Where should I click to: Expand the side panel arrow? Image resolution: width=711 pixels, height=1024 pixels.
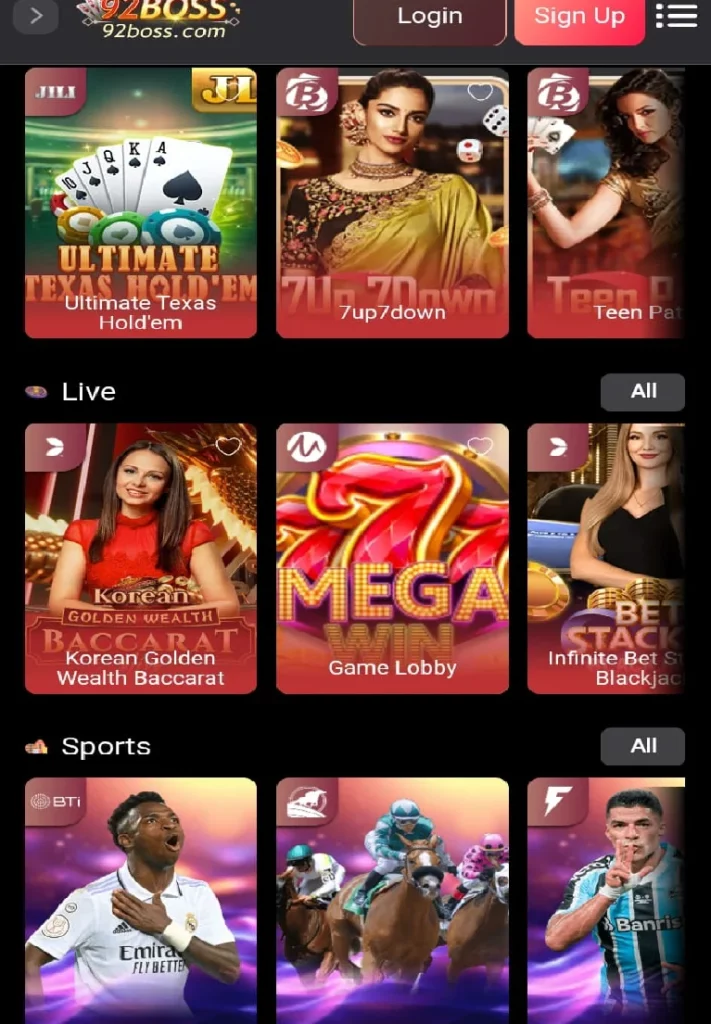[x=35, y=15]
